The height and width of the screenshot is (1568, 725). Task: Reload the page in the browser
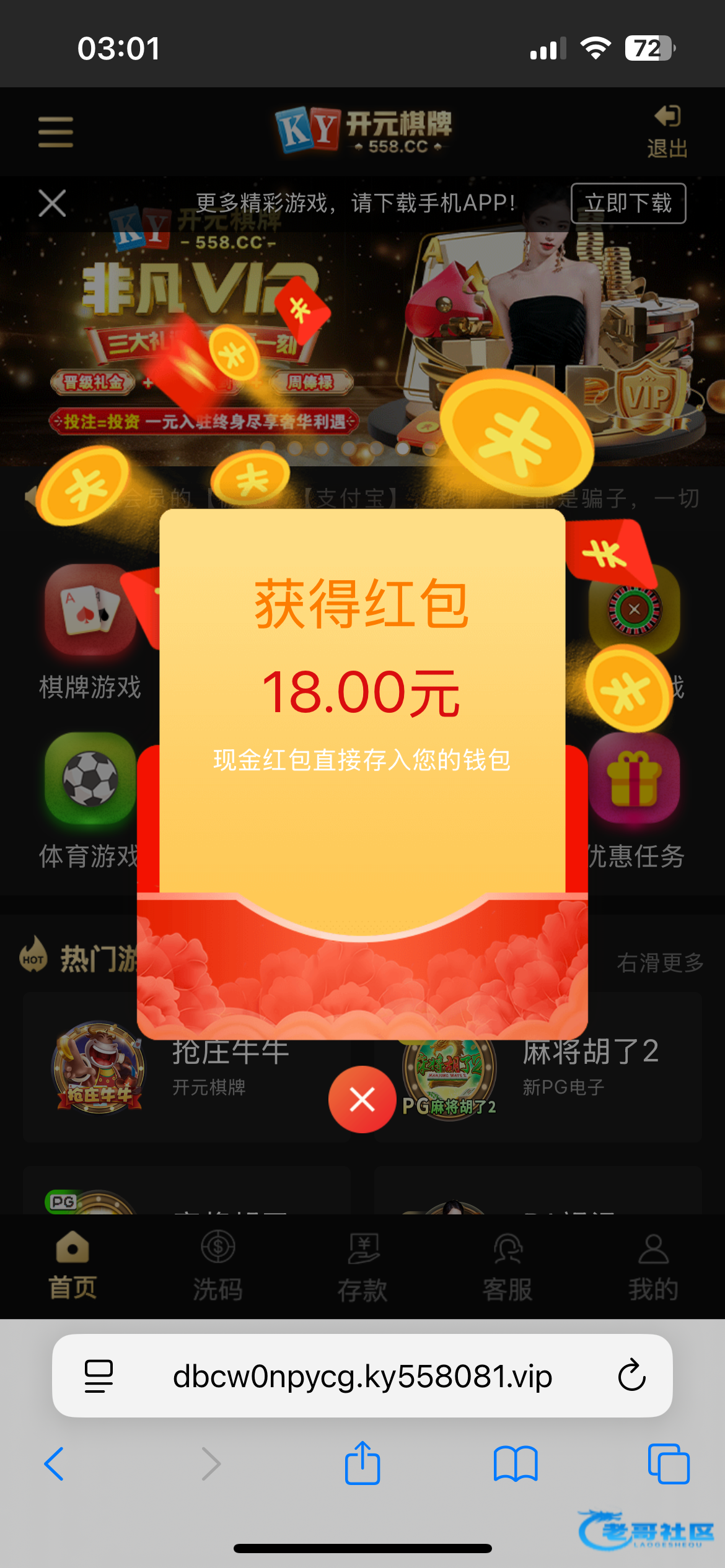pyautogui.click(x=631, y=1376)
